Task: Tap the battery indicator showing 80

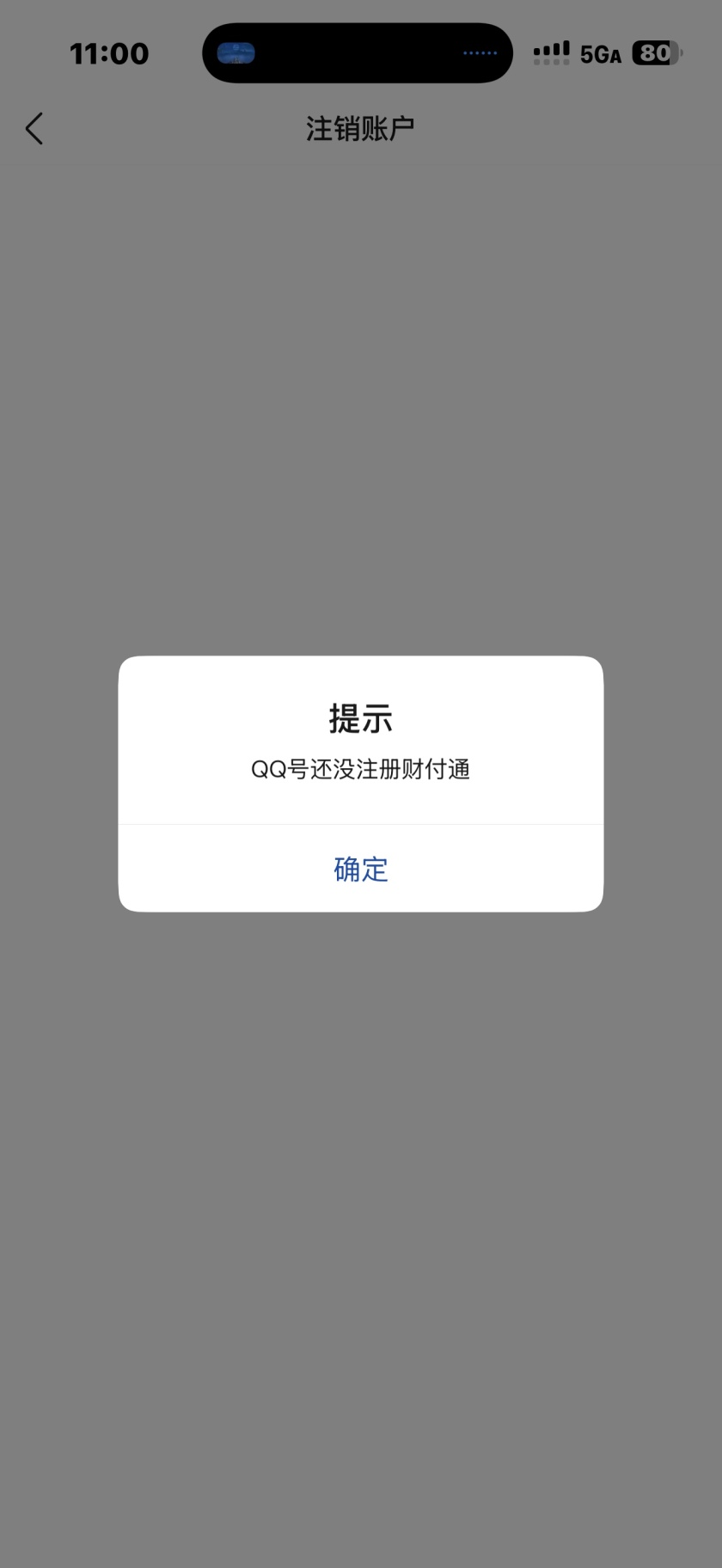Action: [x=654, y=53]
